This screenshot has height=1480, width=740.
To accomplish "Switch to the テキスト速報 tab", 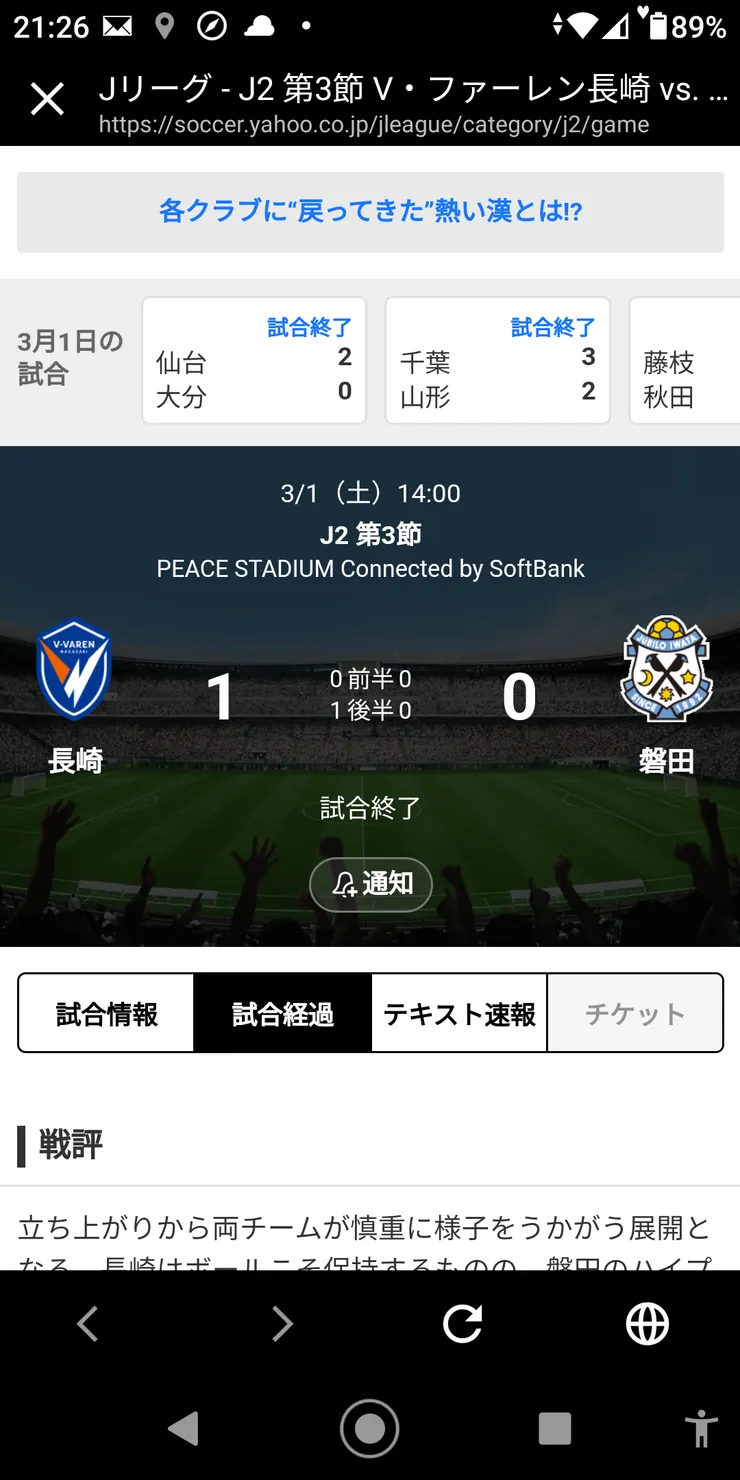I will [458, 1012].
